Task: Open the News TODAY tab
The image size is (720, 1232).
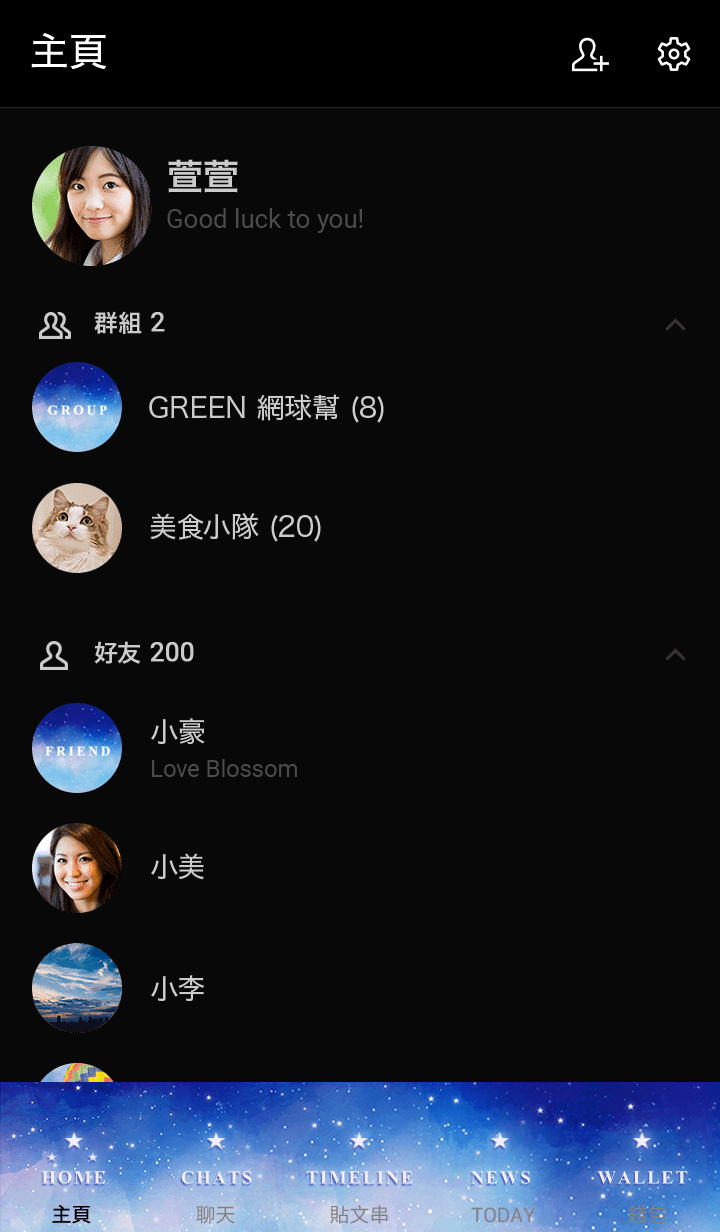Action: tap(502, 1180)
